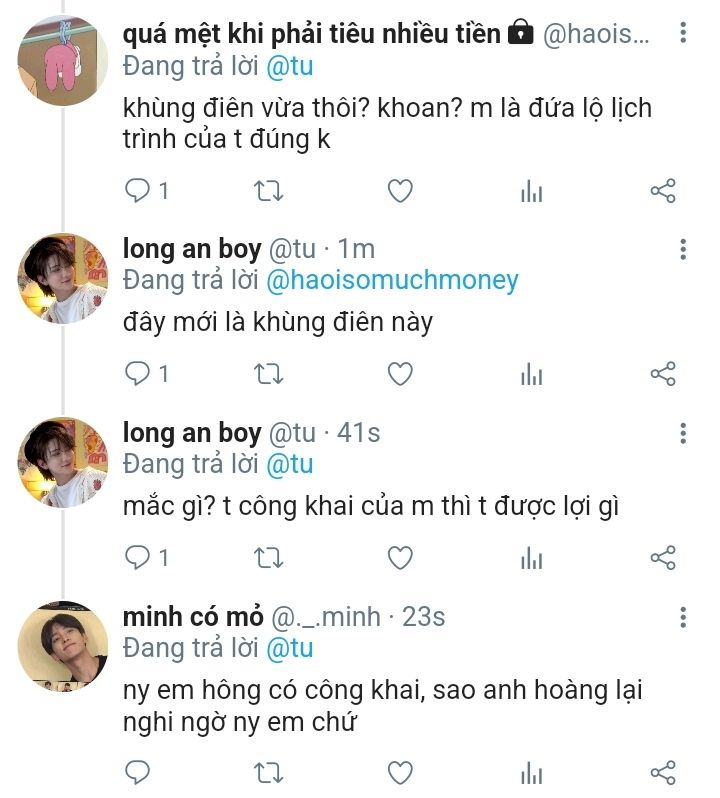Like minh có mỏ's tweet
This screenshot has width=720, height=798.
pos(400,772)
